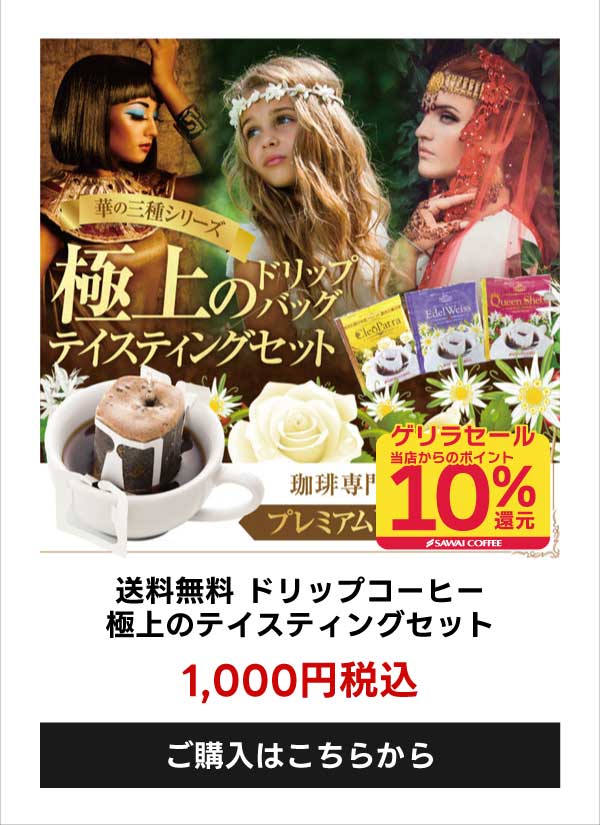This screenshot has width=600, height=825.
Task: Tap the ご購入はこちらから purchase button
Action: pos(300,755)
